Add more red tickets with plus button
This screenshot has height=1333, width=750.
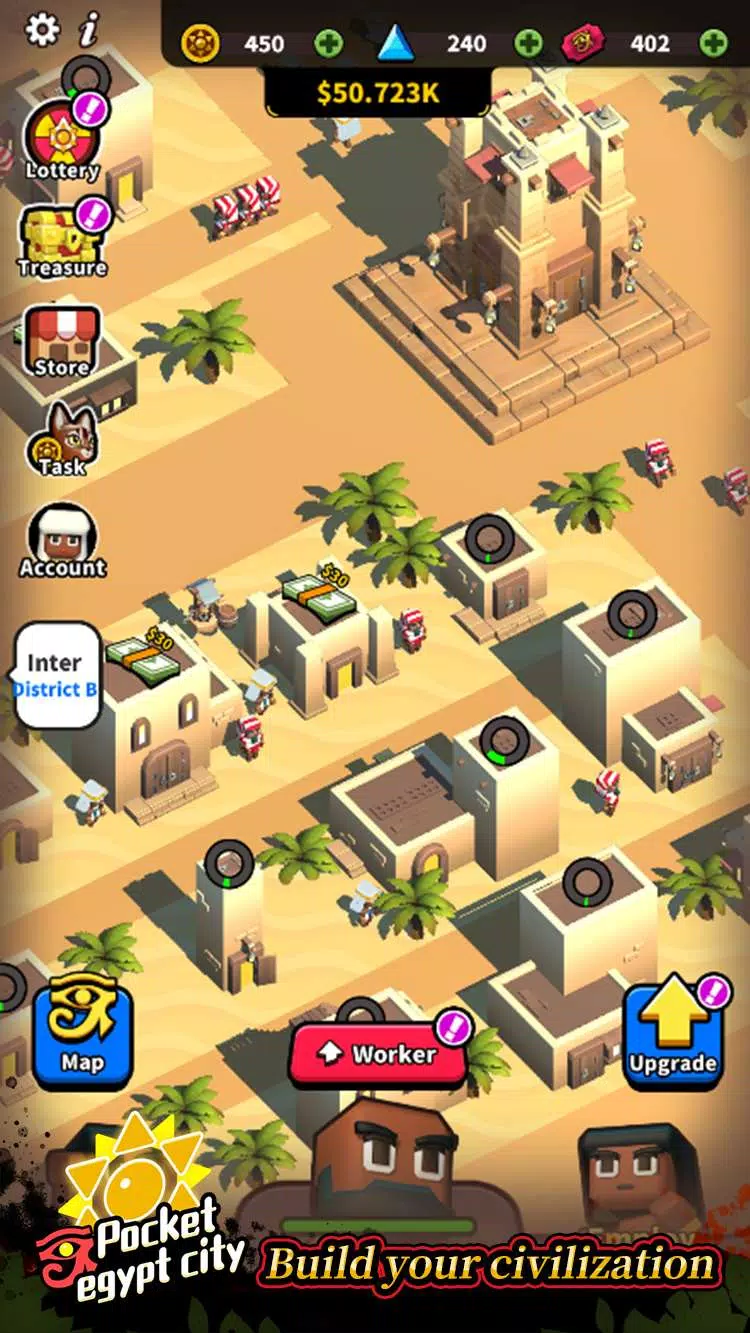[713, 43]
